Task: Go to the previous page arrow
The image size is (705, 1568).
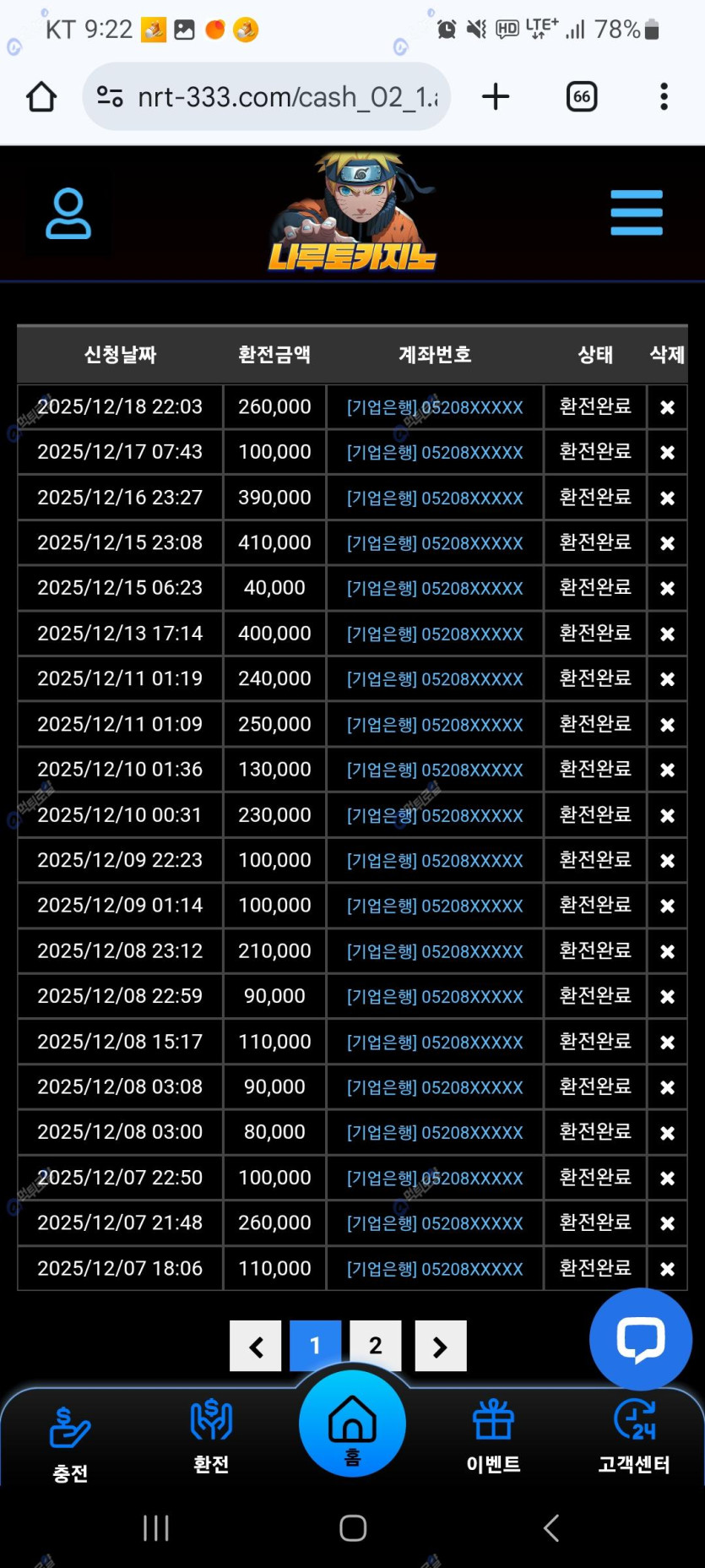Action: point(256,1346)
